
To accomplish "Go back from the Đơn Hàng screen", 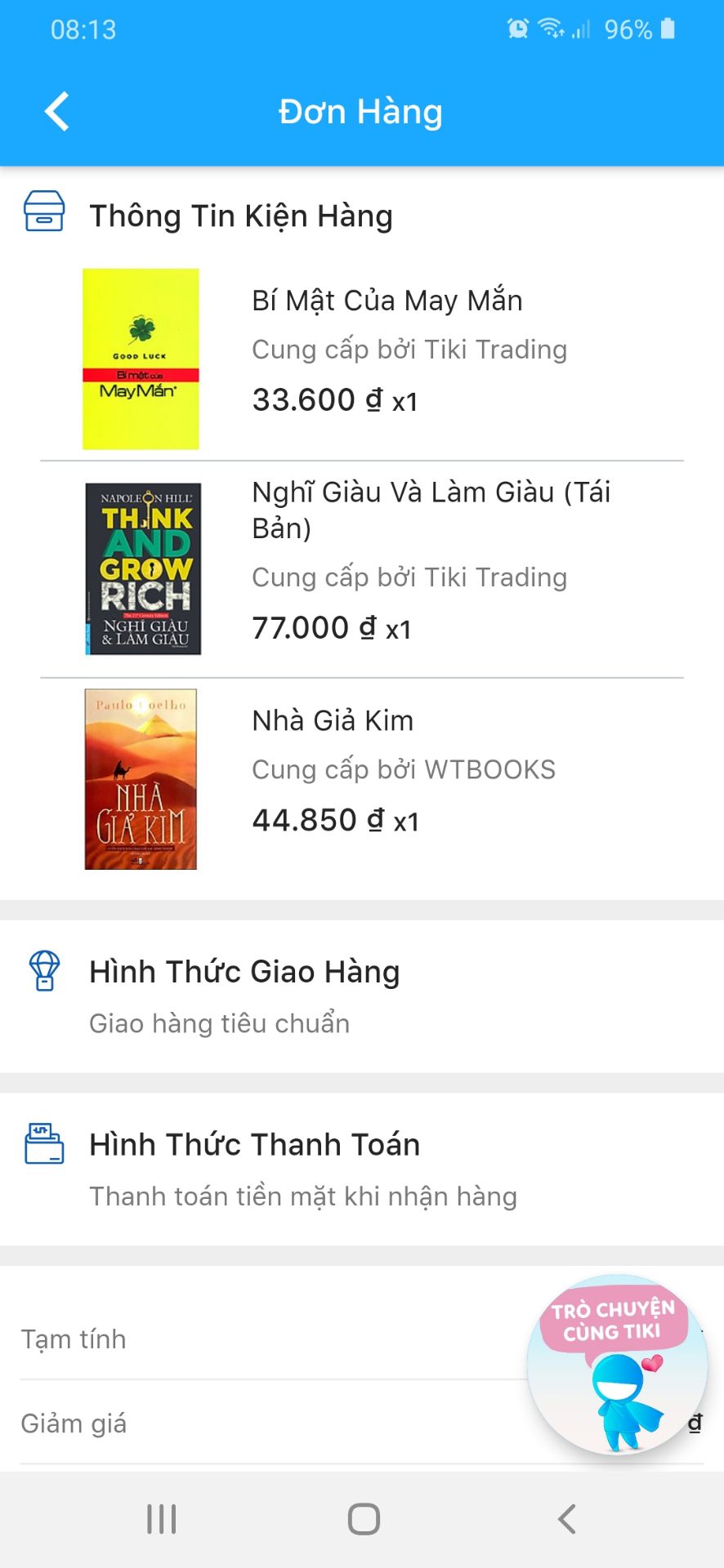I will pyautogui.click(x=57, y=112).
